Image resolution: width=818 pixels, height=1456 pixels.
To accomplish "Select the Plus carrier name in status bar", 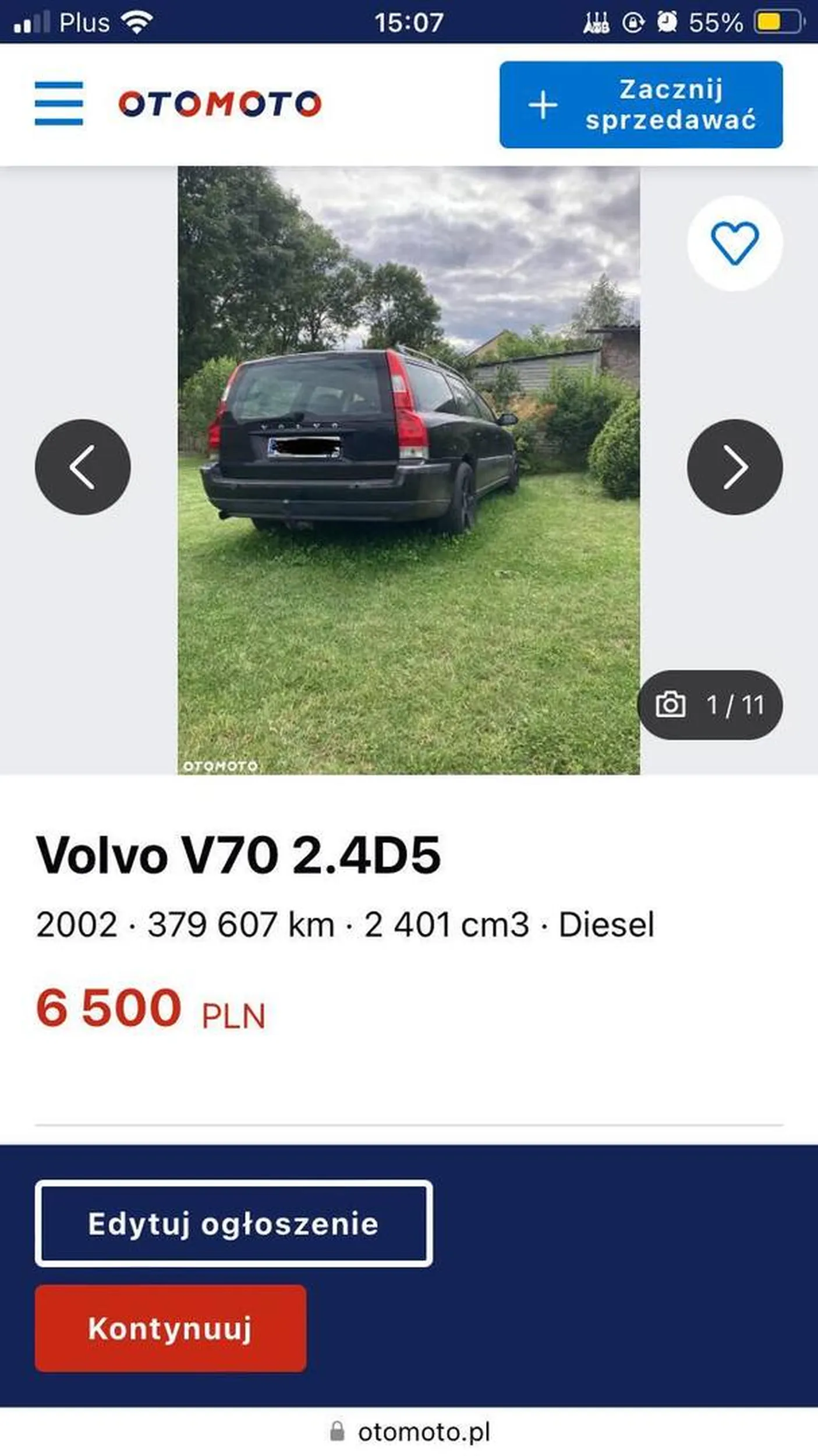I will pos(86,22).
